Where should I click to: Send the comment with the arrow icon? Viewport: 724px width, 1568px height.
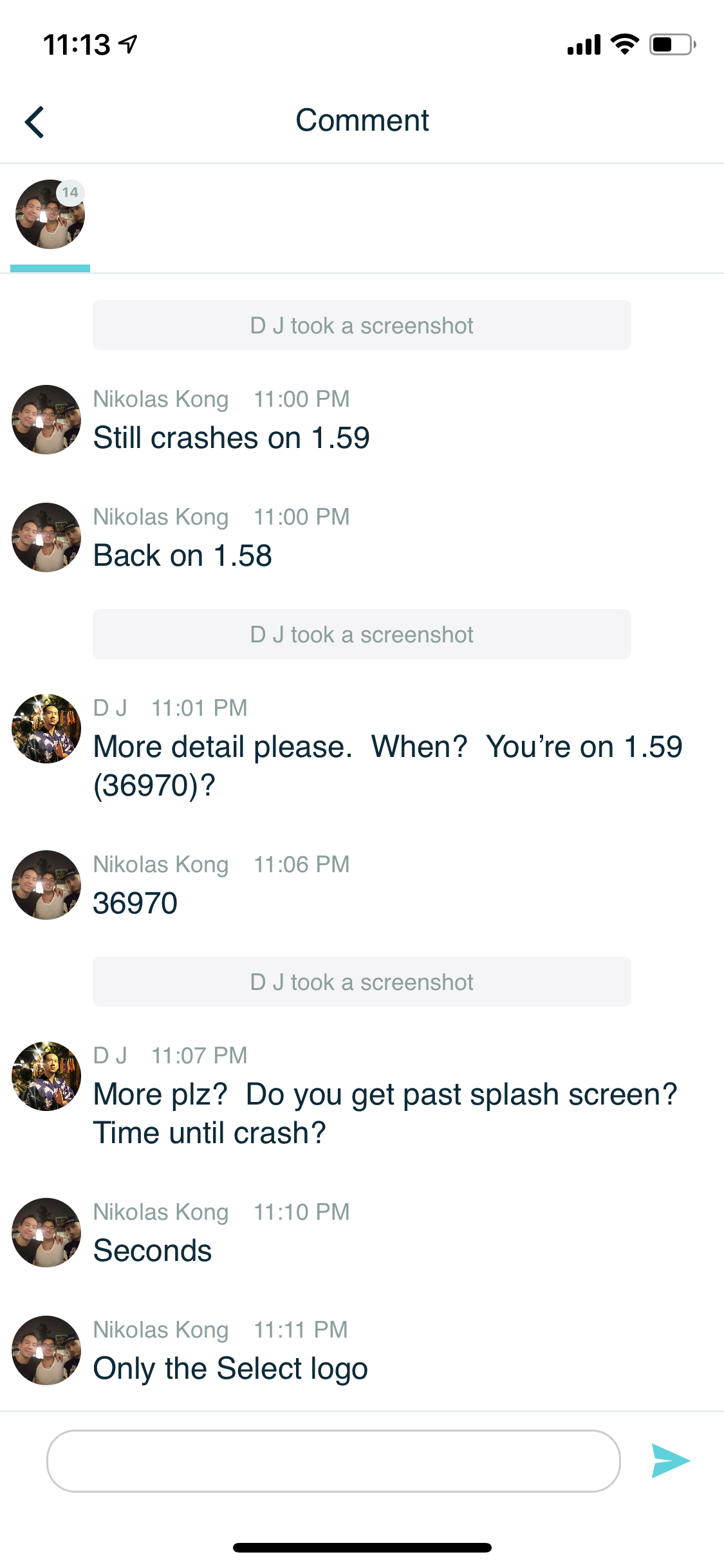[670, 1461]
